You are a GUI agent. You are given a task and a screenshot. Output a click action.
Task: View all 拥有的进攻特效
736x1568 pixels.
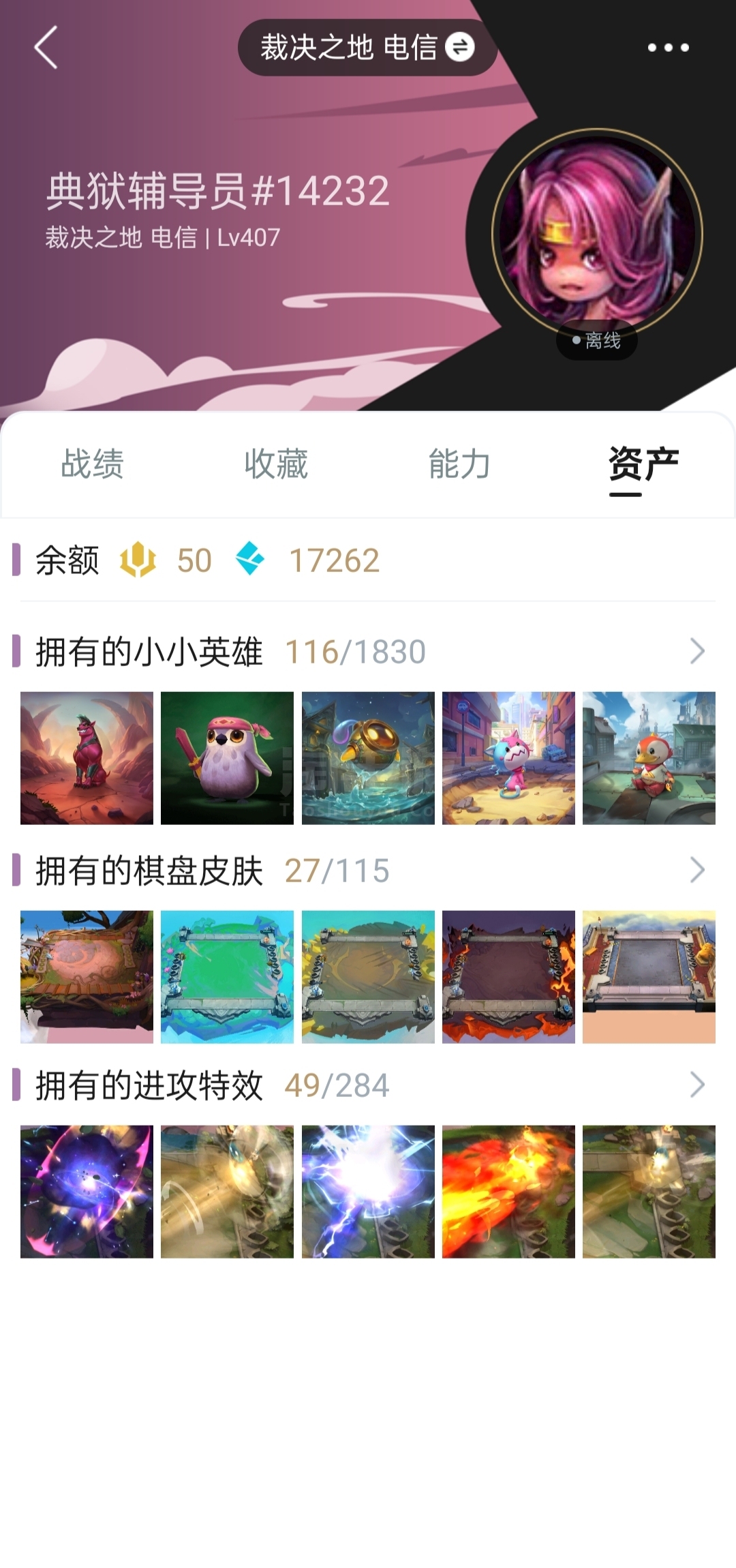[x=697, y=1085]
